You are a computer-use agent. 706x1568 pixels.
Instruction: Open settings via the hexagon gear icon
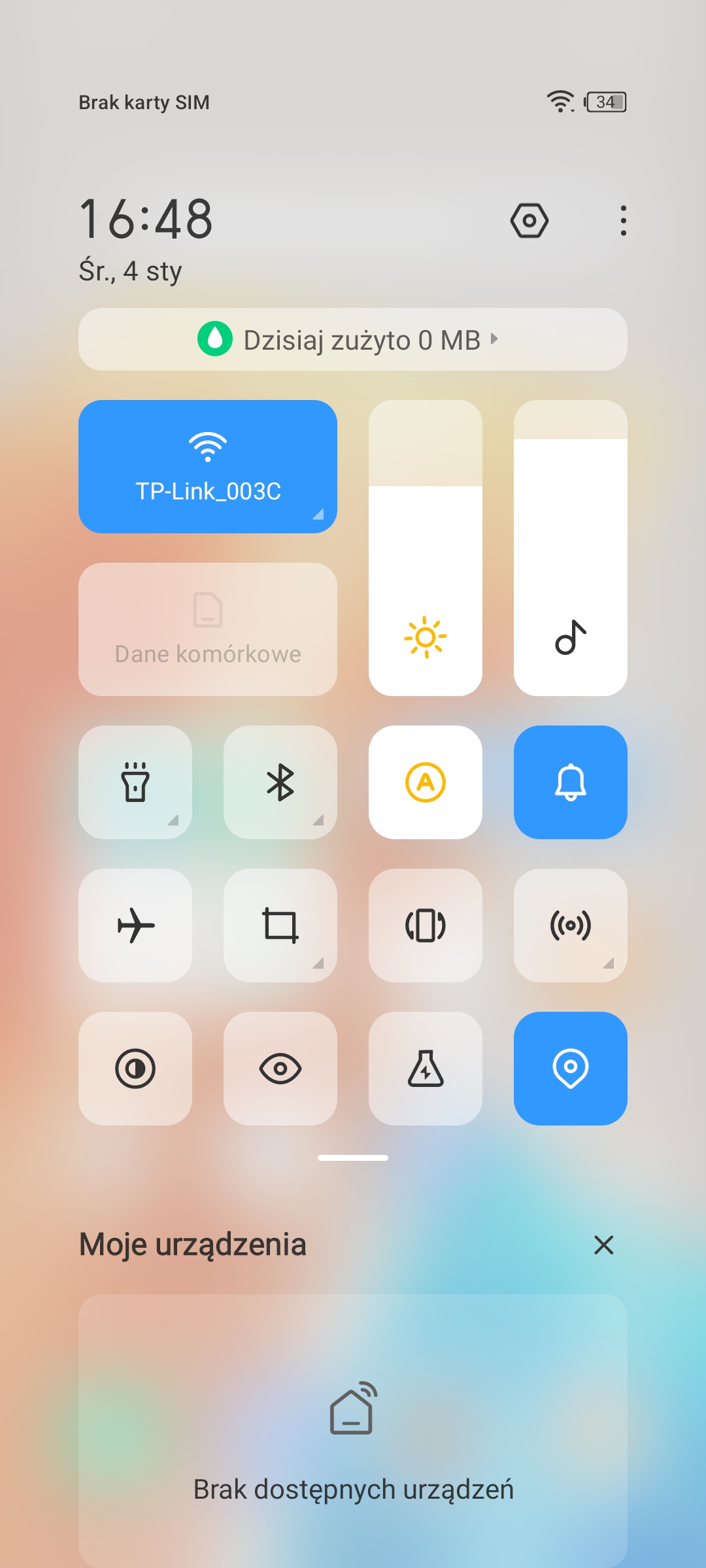[529, 220]
